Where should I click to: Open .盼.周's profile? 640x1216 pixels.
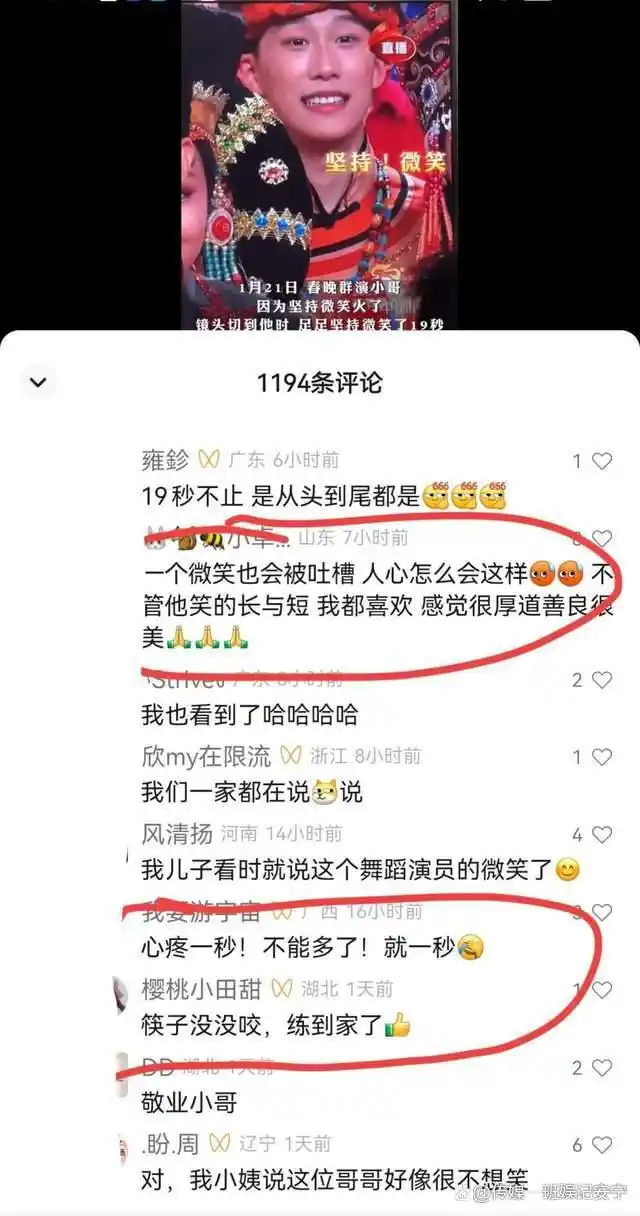click(x=171, y=1144)
